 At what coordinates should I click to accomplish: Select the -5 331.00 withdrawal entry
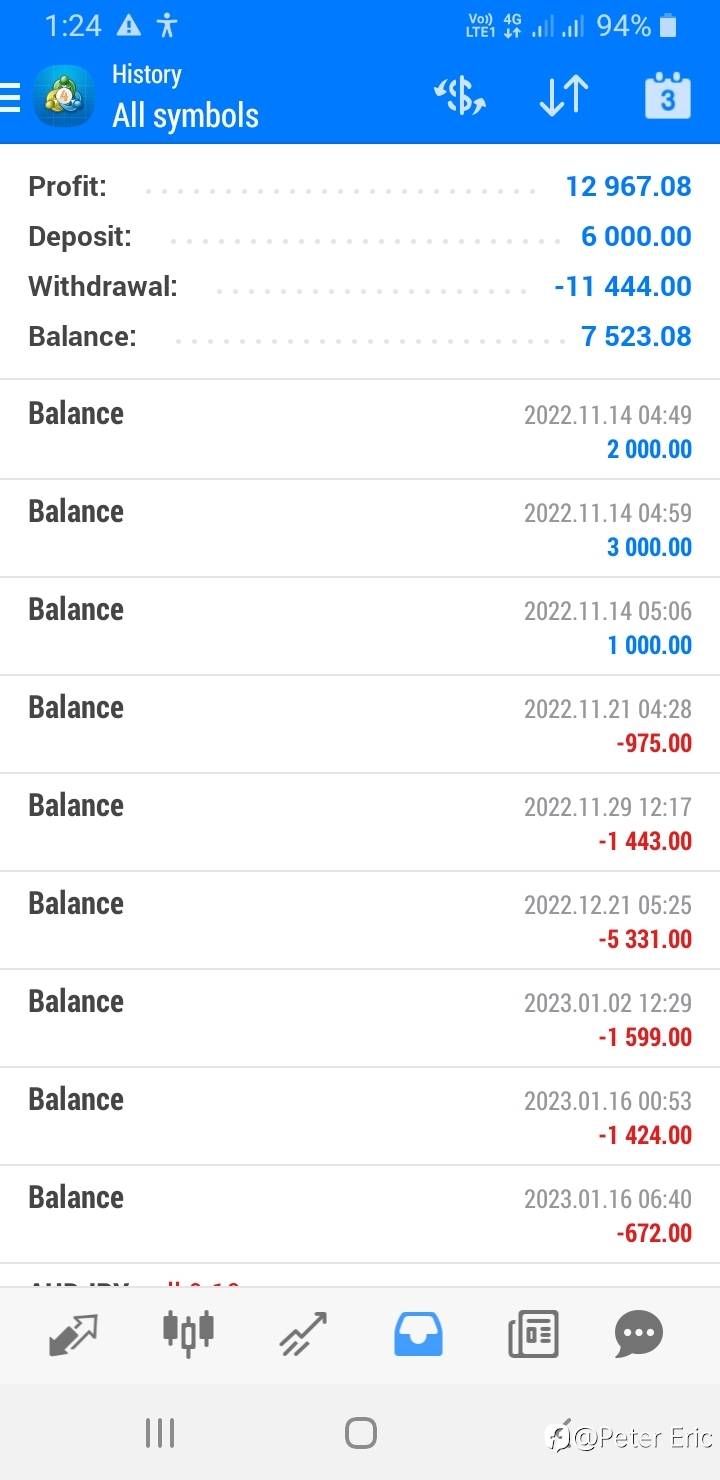360,920
